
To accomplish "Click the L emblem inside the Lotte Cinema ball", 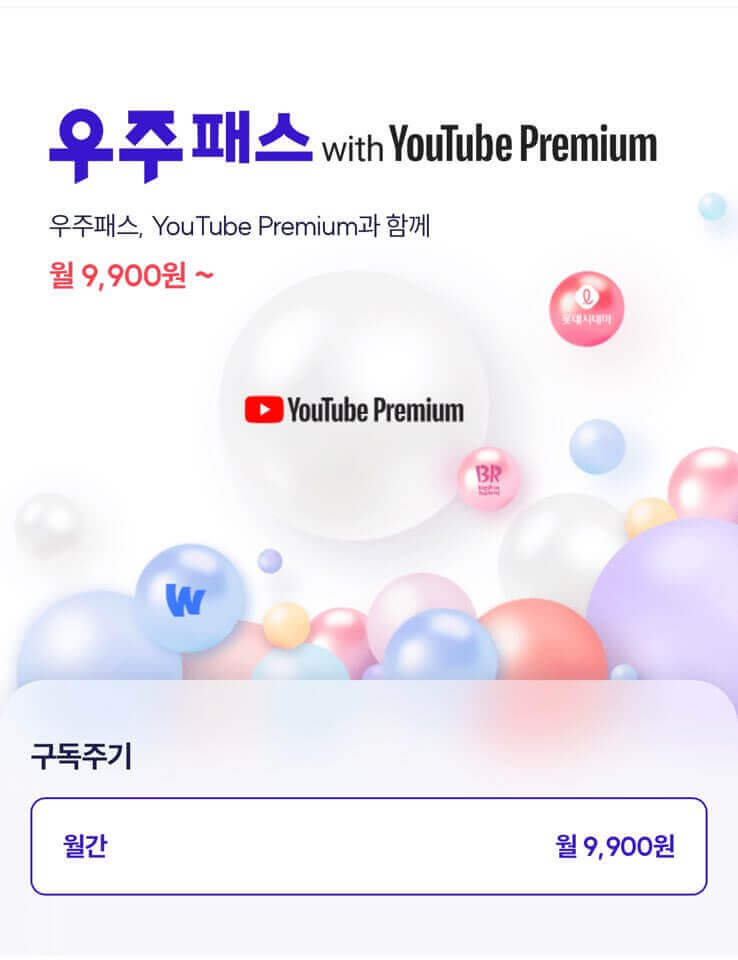I will click(x=589, y=294).
